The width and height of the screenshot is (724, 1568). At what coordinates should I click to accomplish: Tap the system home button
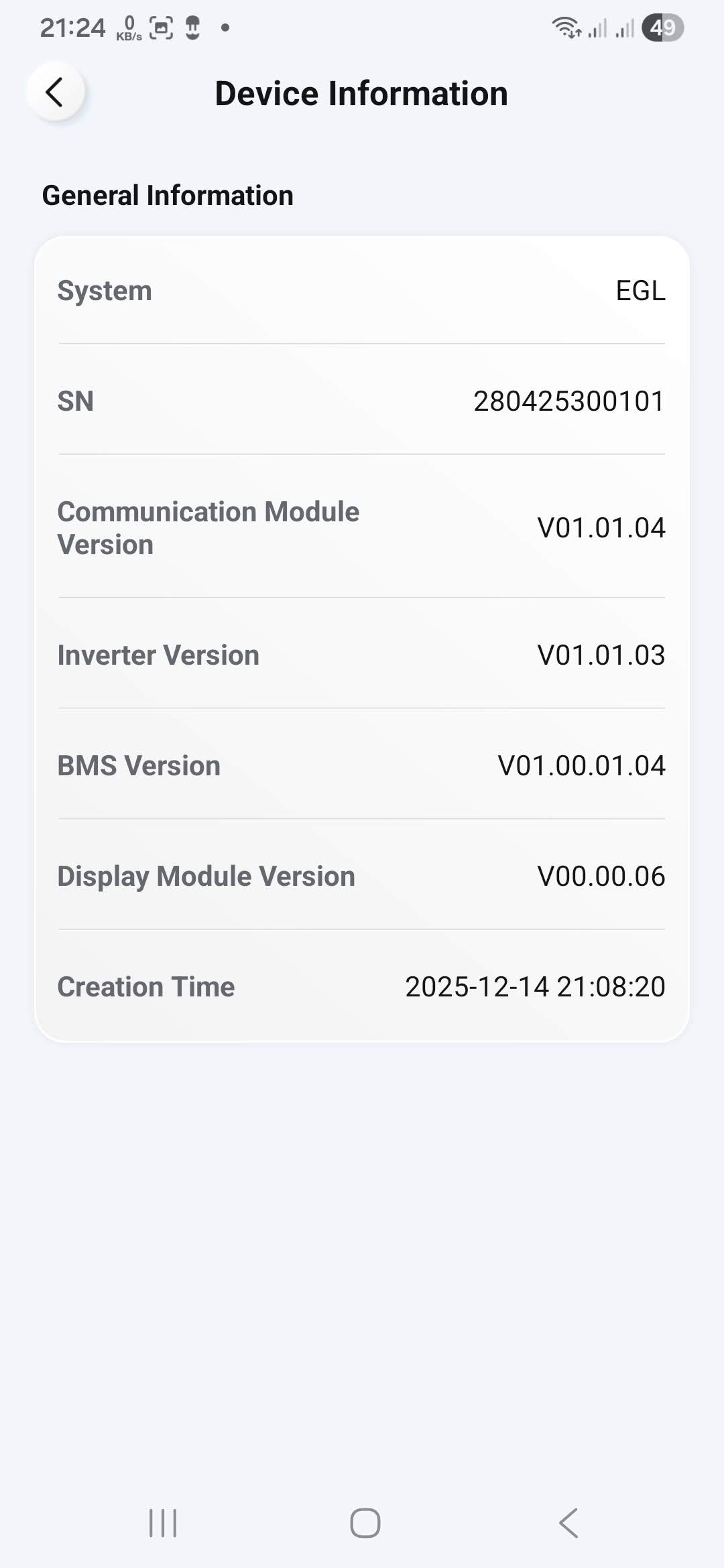(365, 1522)
